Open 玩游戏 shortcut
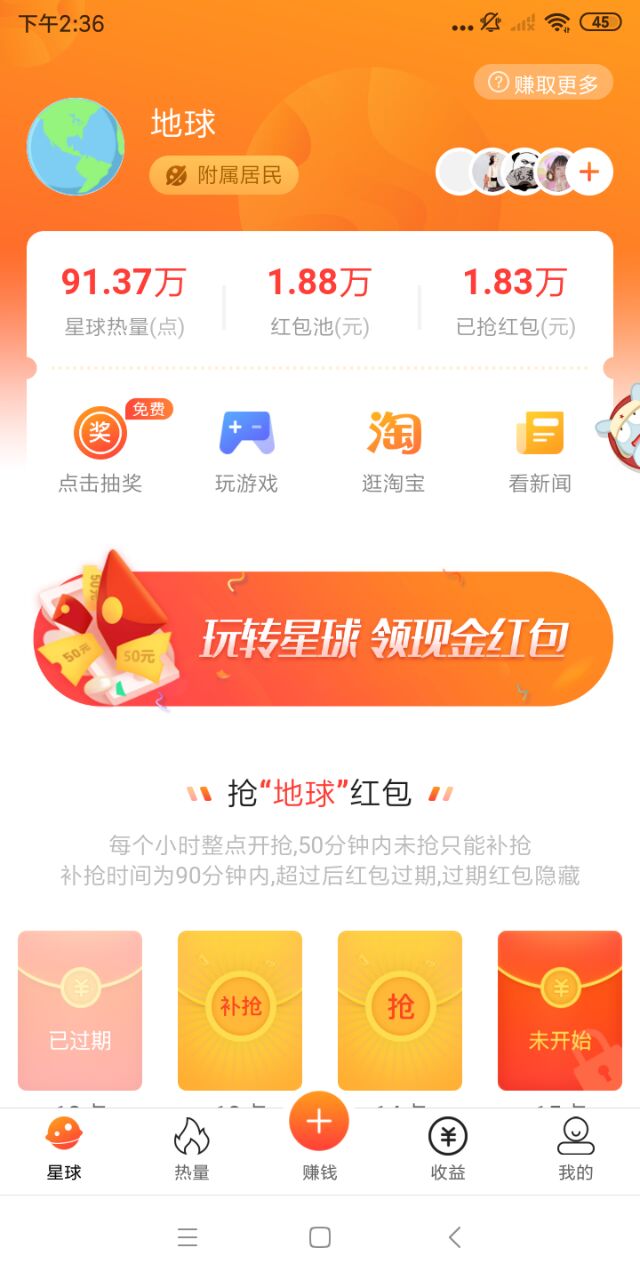 tap(246, 450)
